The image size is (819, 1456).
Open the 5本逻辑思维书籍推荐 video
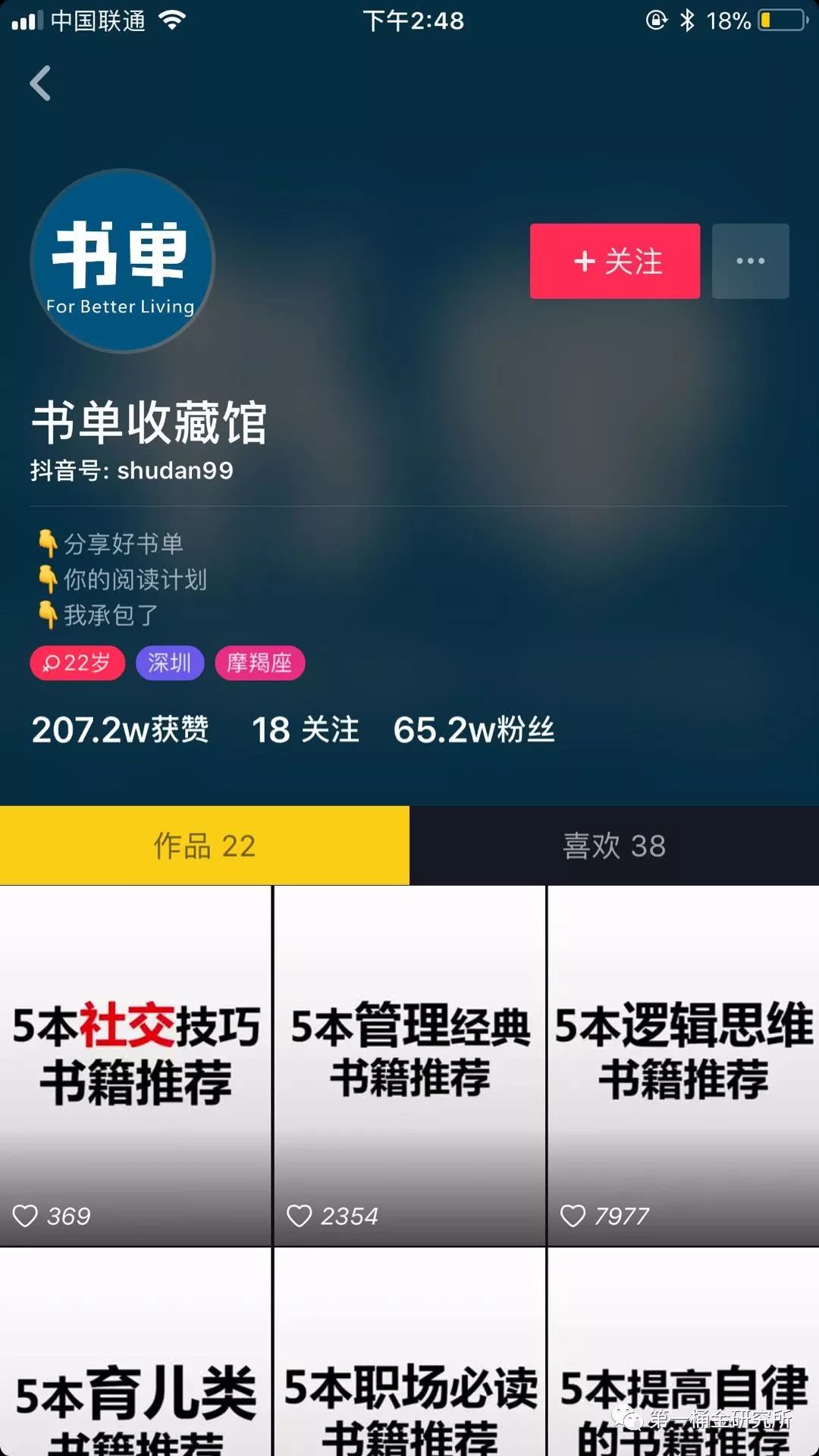(x=683, y=1065)
